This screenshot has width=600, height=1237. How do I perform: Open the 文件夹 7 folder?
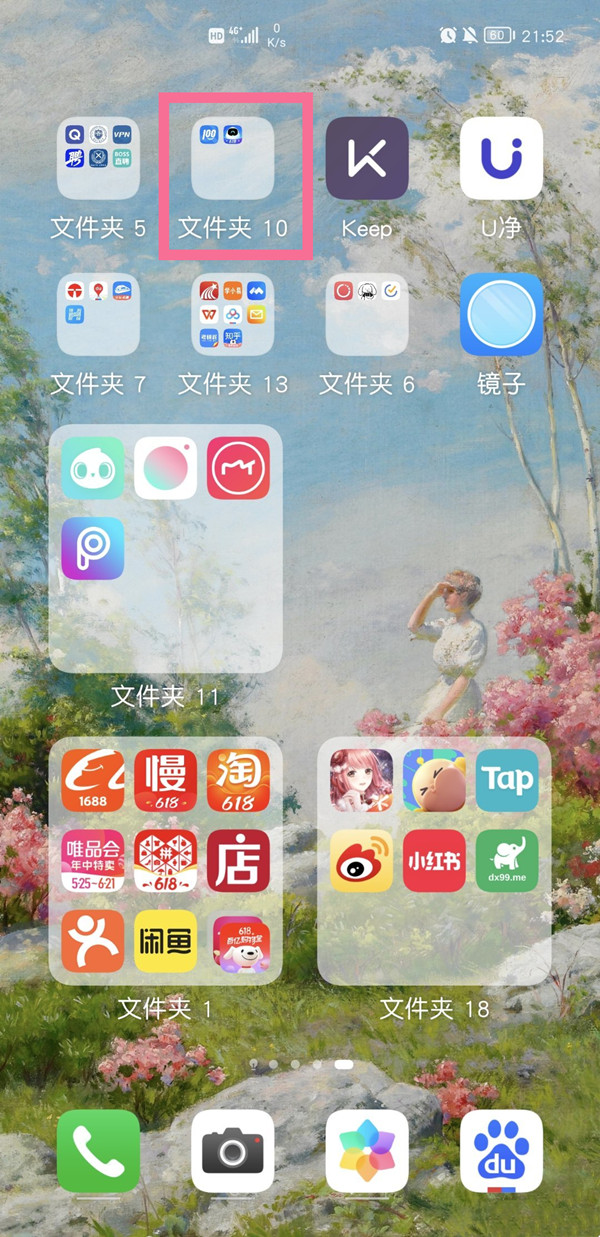[98, 314]
